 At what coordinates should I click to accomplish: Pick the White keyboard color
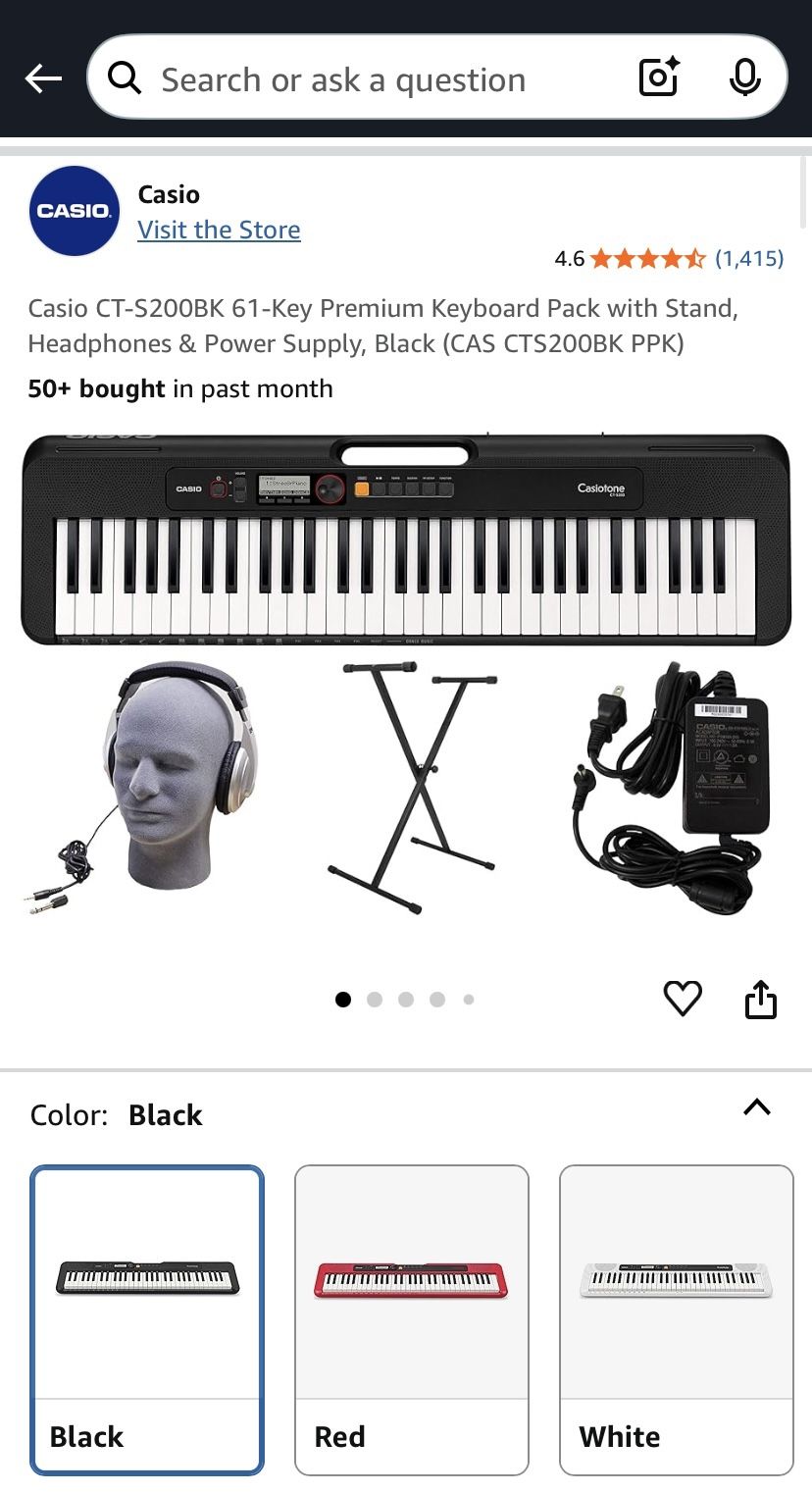(x=677, y=1319)
